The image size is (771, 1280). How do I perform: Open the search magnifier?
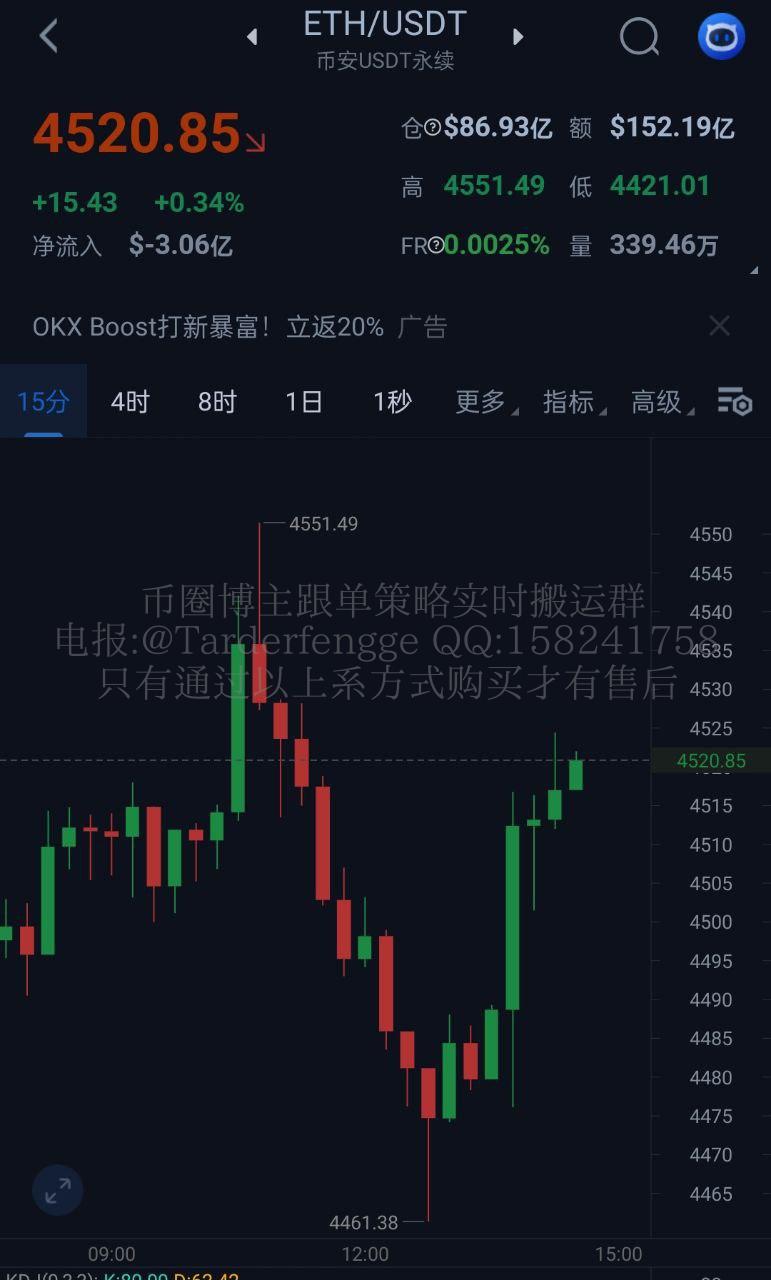pos(639,37)
